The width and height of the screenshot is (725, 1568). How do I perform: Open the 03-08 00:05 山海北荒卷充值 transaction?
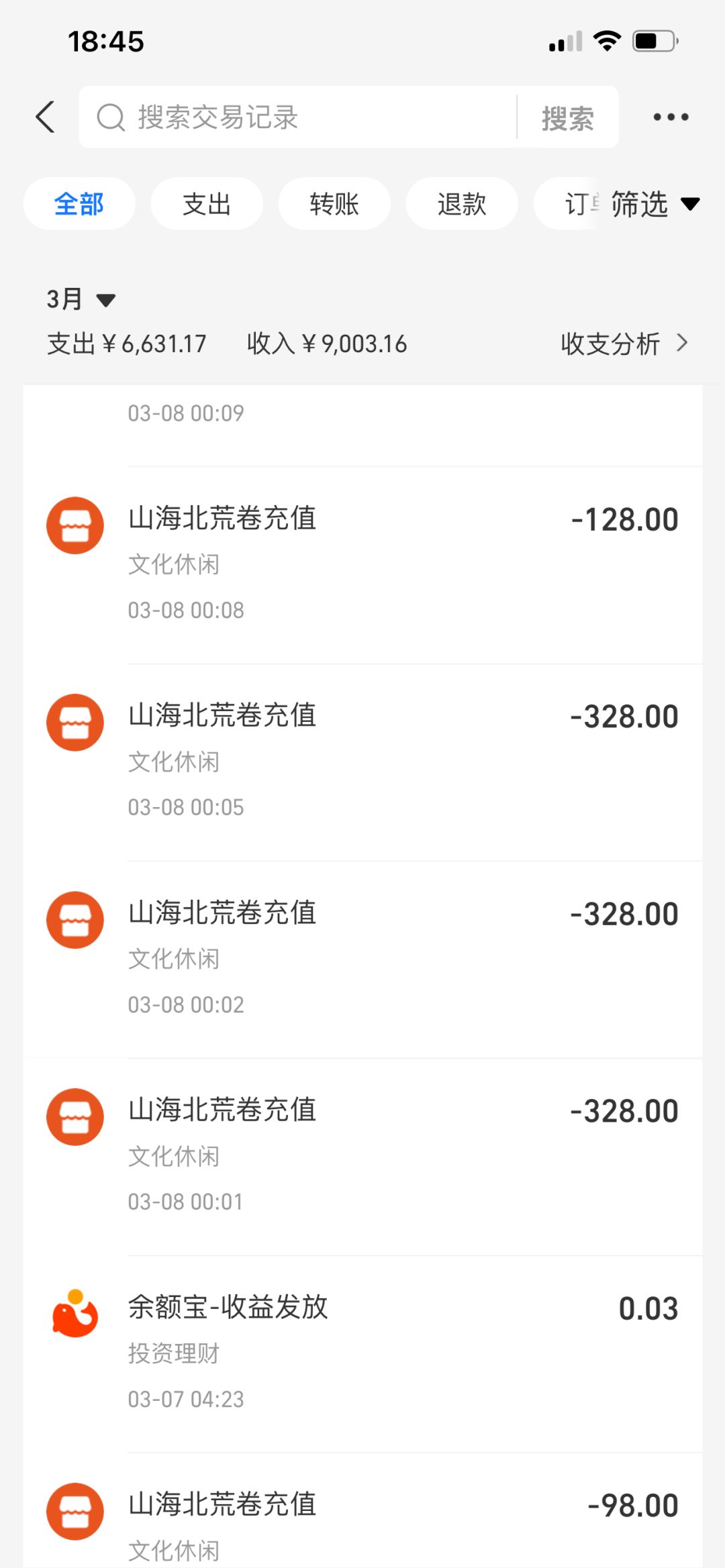(362, 761)
